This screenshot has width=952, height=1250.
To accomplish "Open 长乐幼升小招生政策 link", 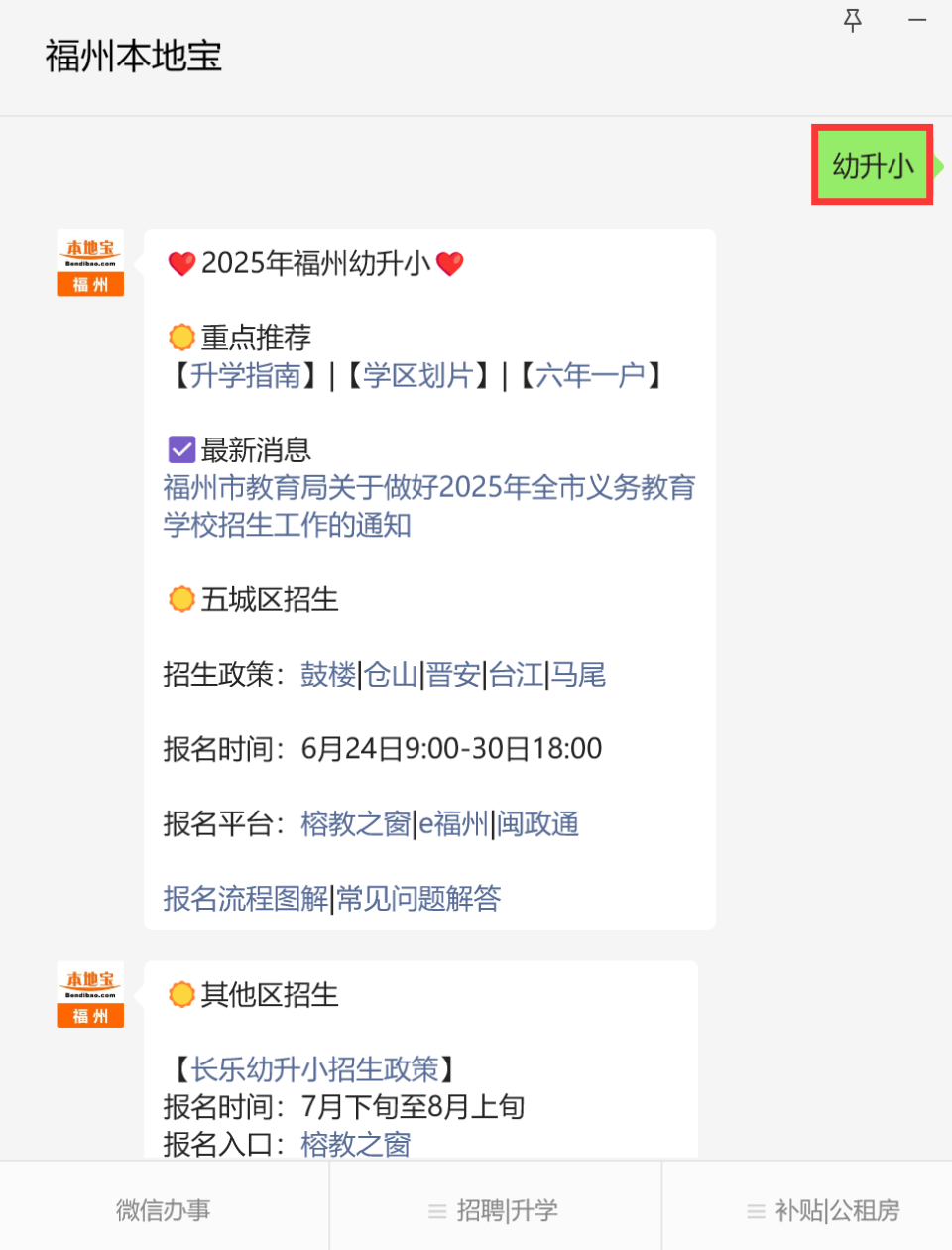I will coord(313,1069).
